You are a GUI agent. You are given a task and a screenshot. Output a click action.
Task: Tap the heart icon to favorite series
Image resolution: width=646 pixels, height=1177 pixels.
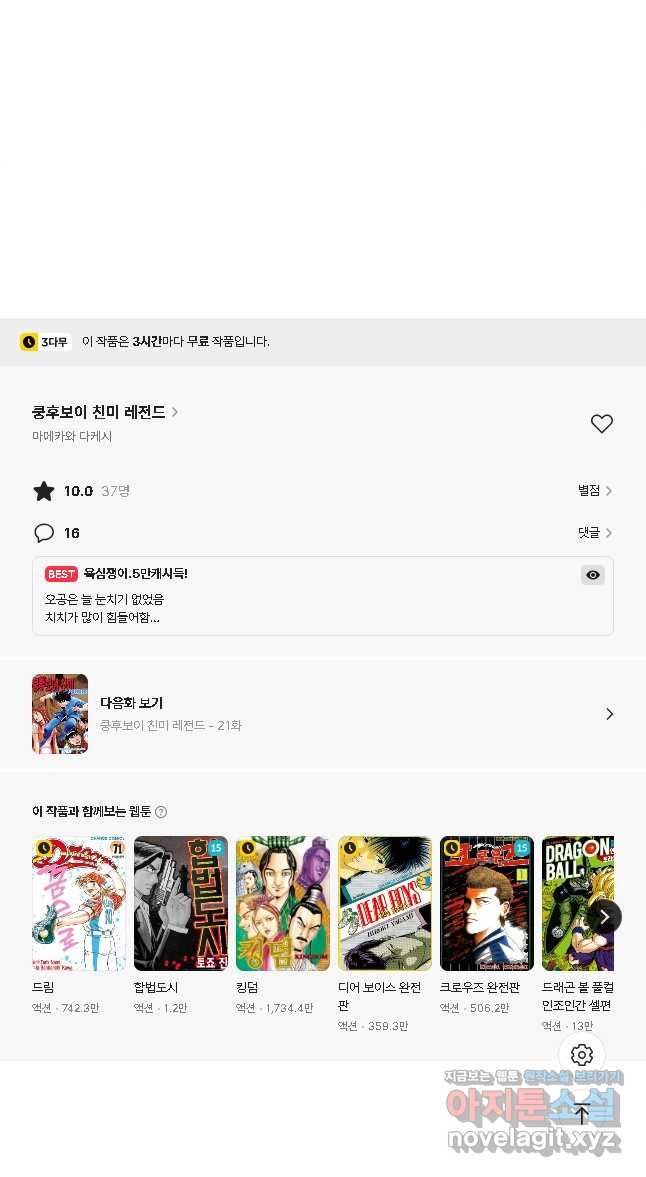(x=601, y=424)
